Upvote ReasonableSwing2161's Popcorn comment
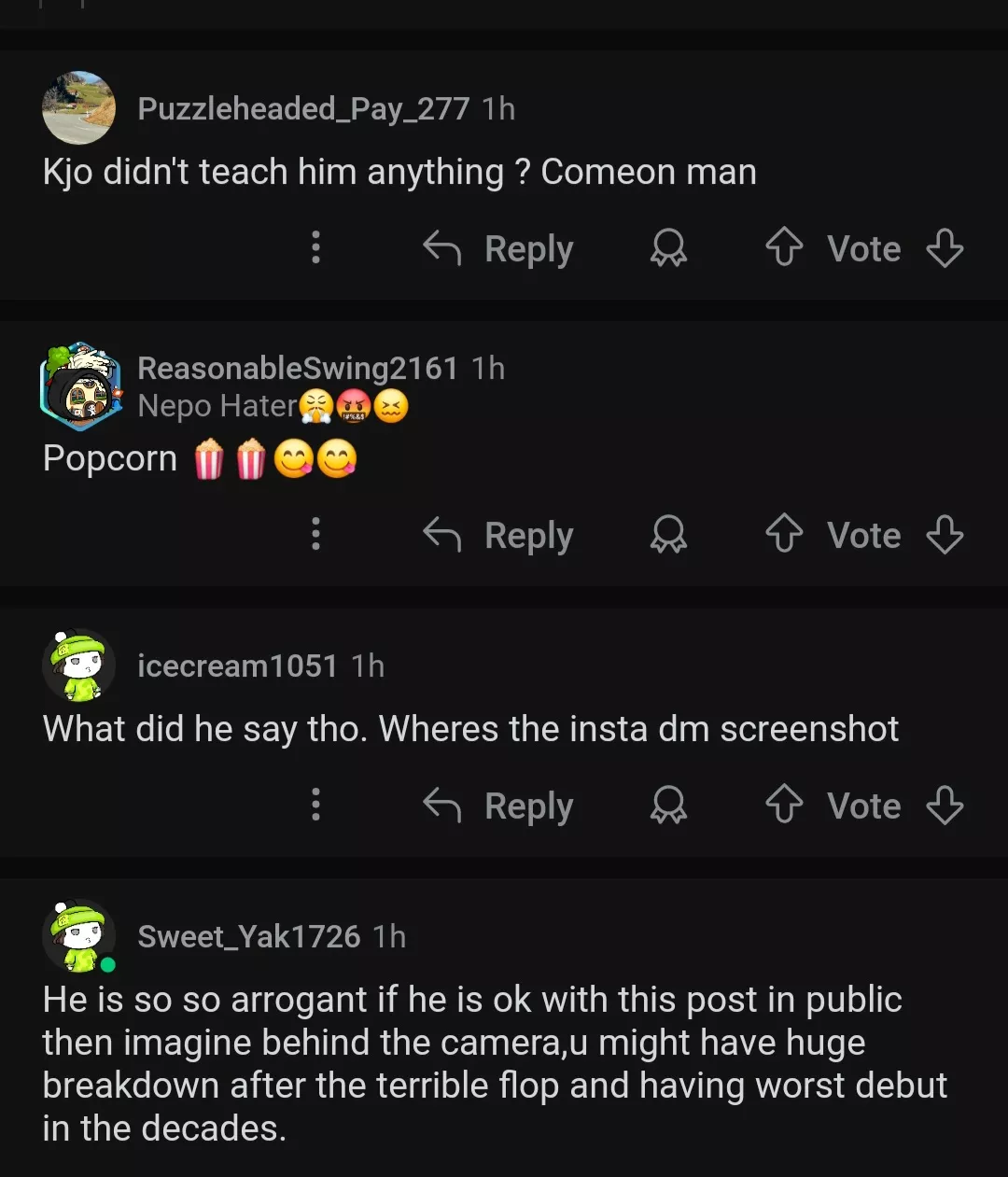This screenshot has width=1008, height=1177. click(784, 535)
